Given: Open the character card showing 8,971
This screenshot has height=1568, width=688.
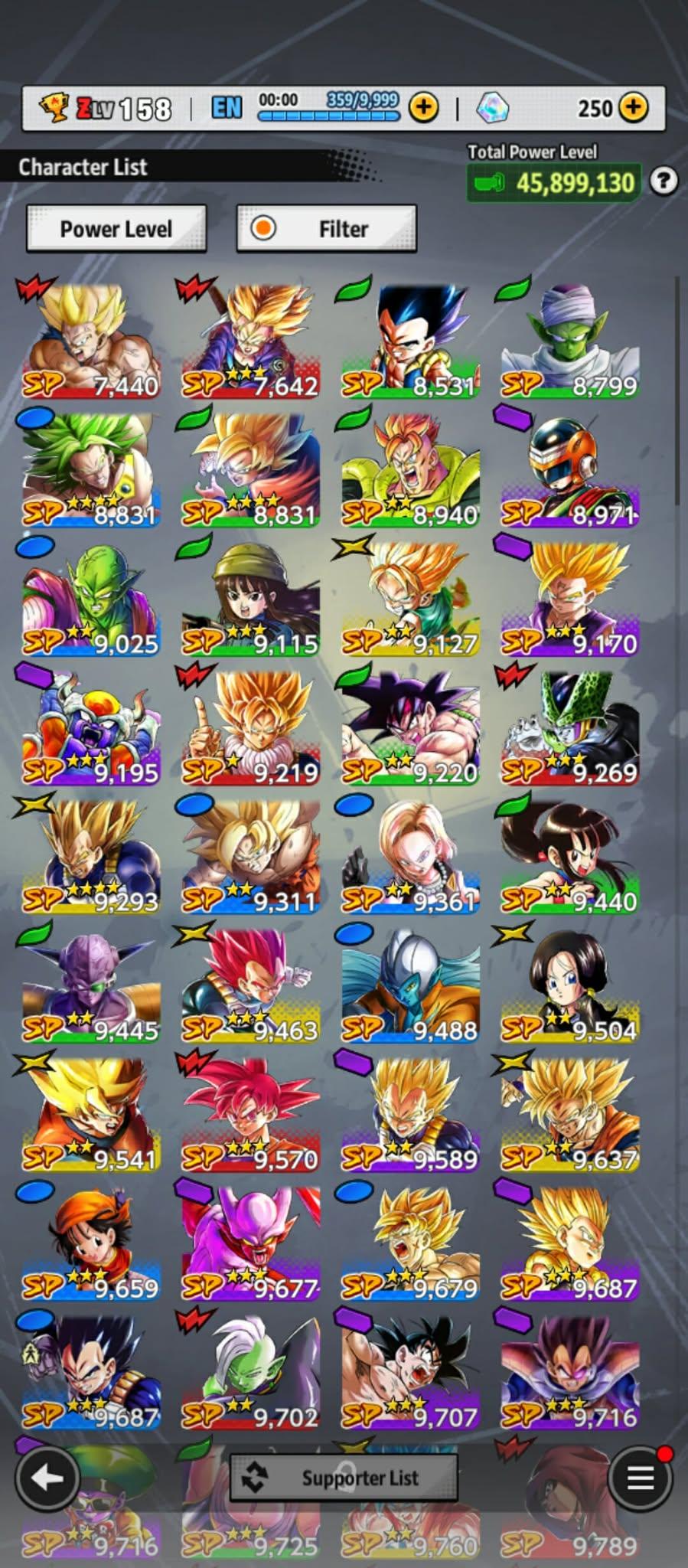Looking at the screenshot, I should 570,469.
